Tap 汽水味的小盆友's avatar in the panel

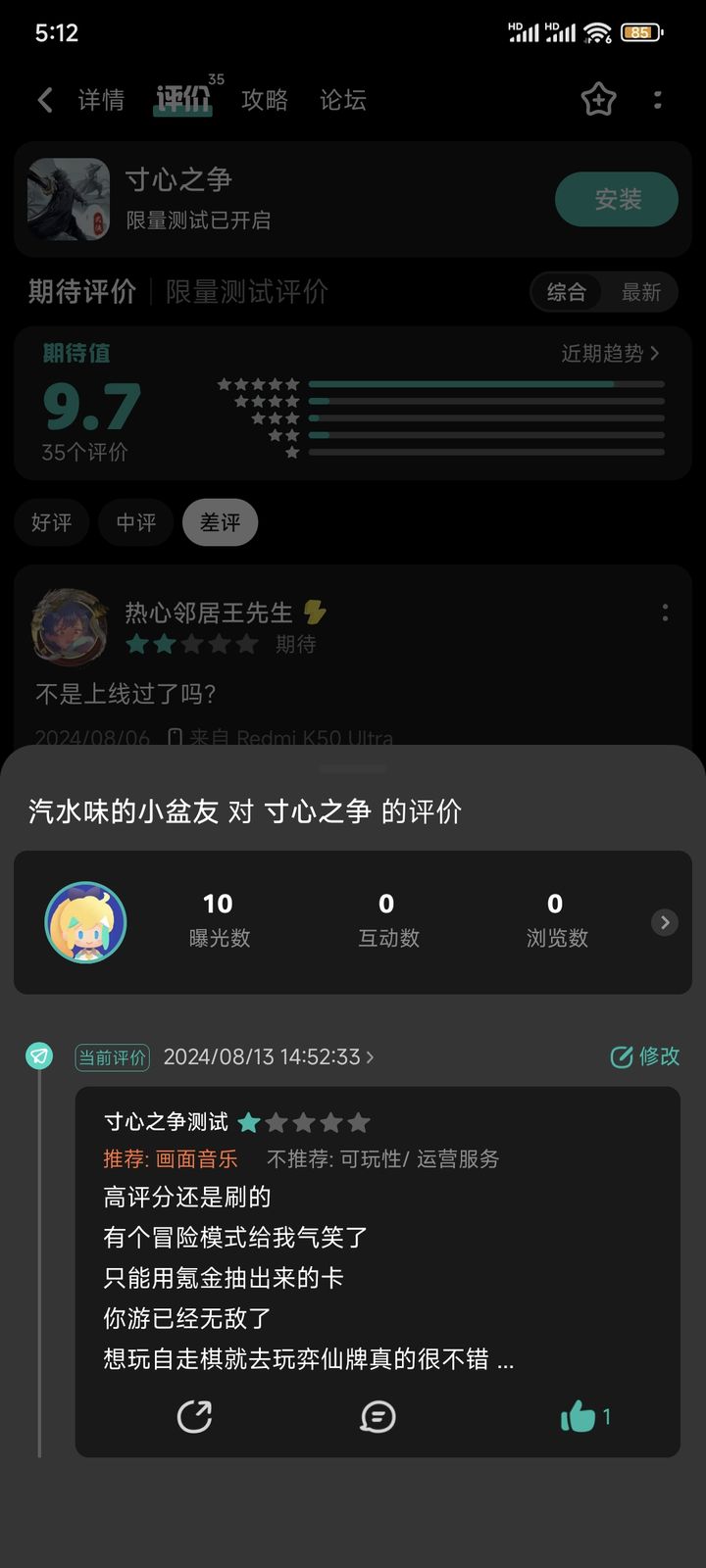coord(86,921)
